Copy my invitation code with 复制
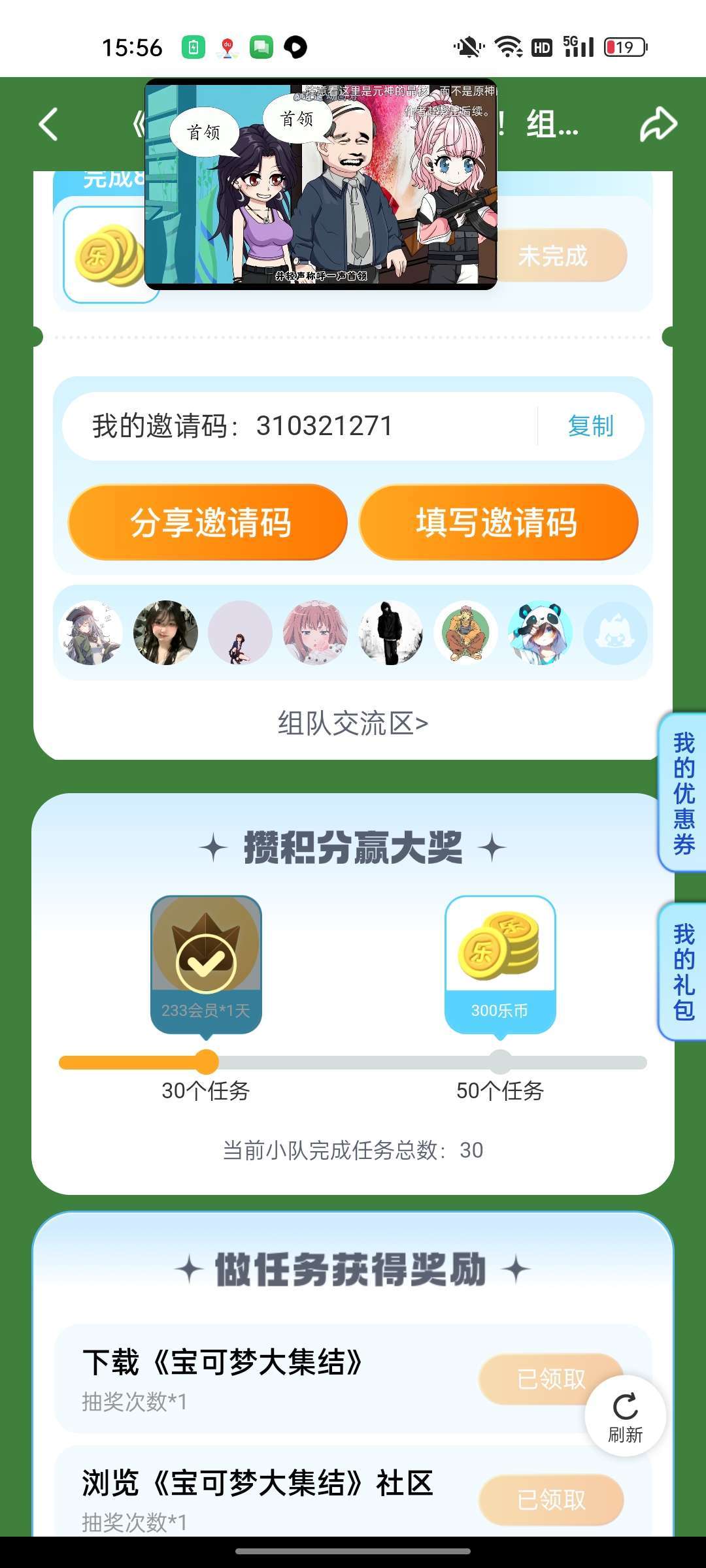Image resolution: width=706 pixels, height=1568 pixels. pos(590,427)
